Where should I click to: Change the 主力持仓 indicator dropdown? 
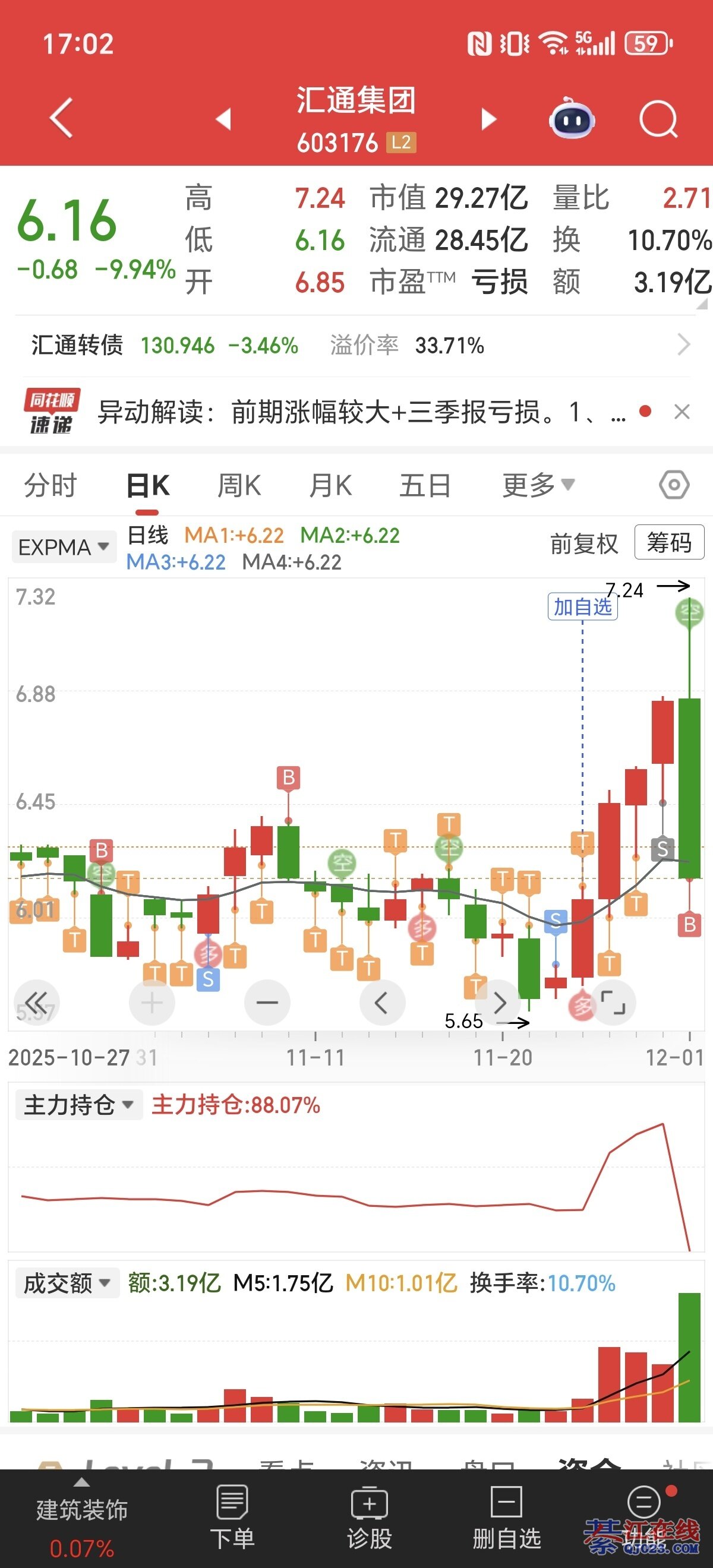(78, 1104)
